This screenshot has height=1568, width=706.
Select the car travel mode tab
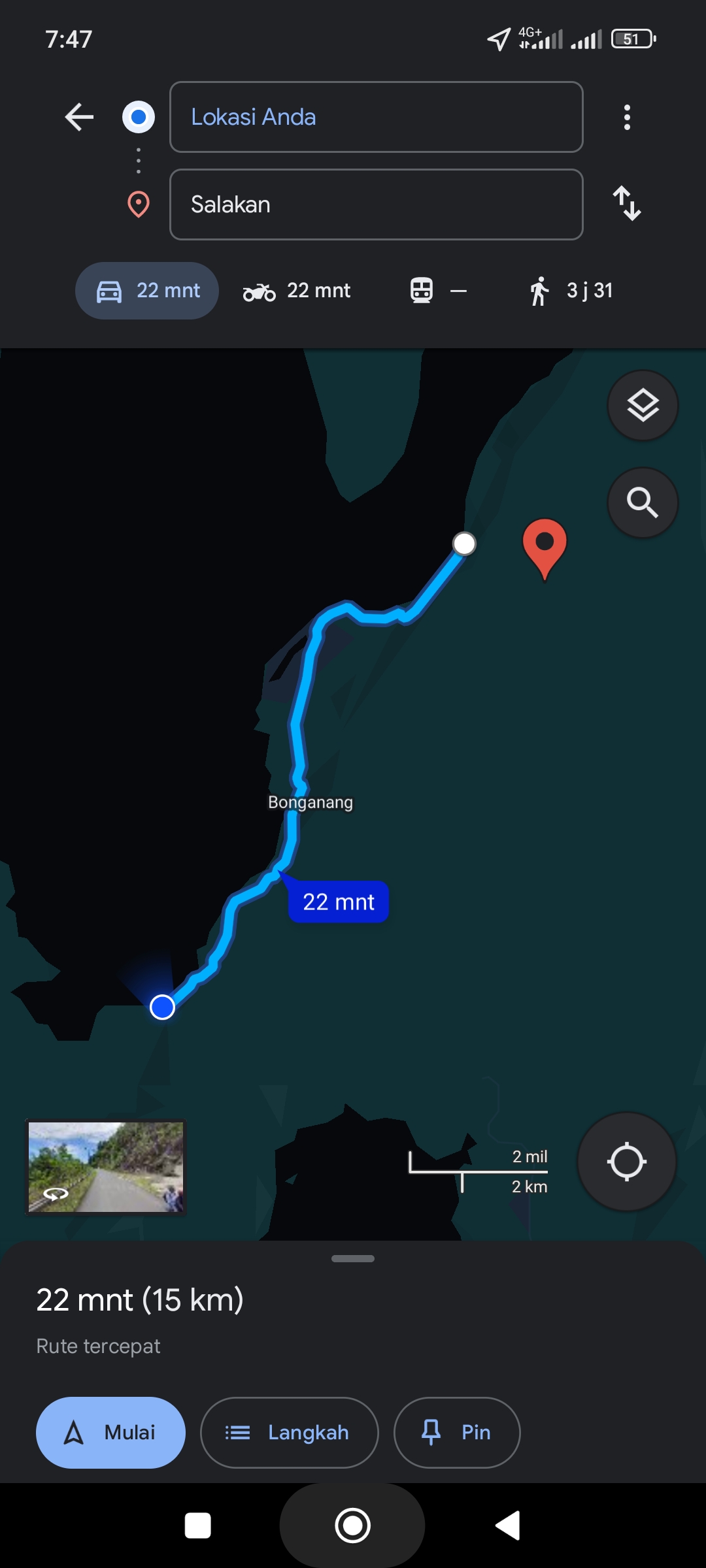(x=147, y=291)
